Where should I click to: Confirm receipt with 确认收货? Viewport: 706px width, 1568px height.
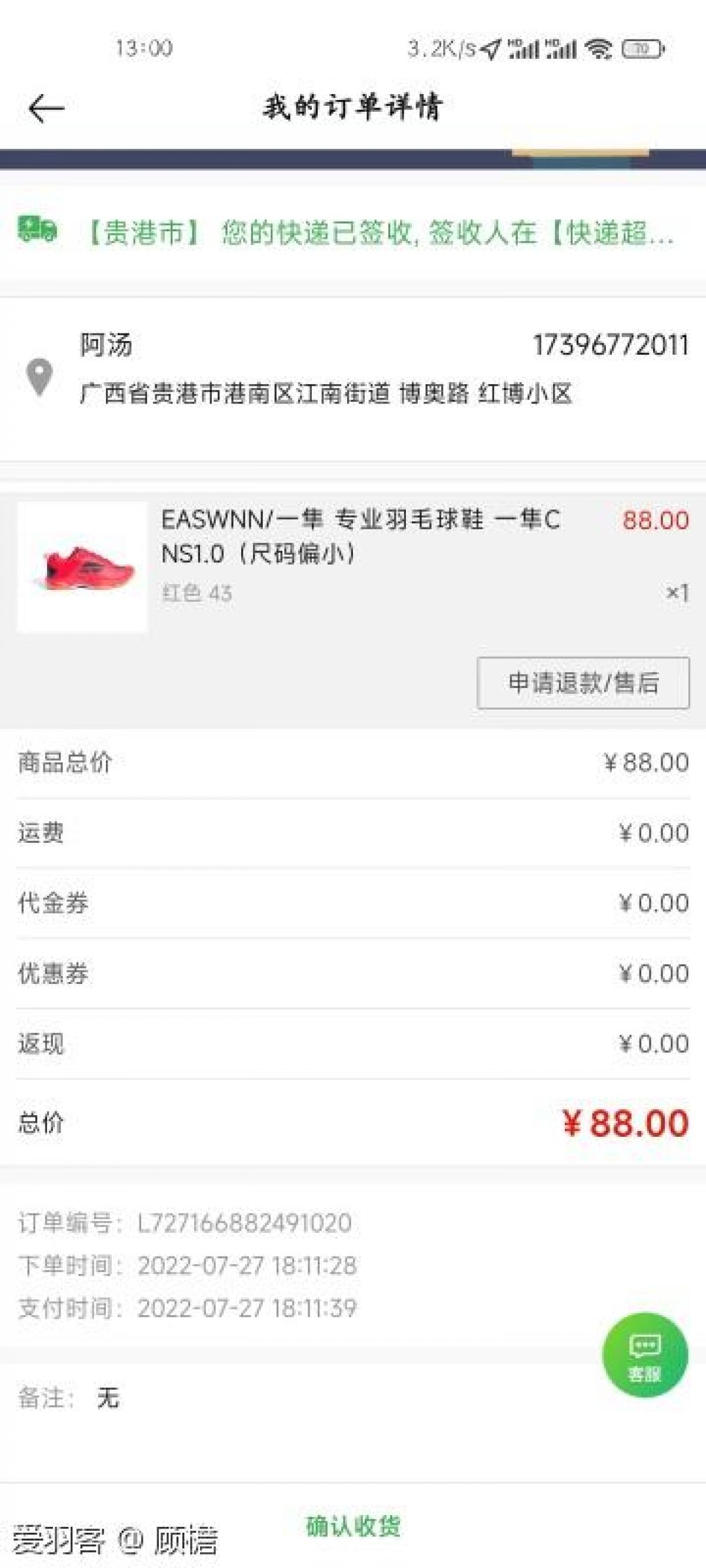pos(352,1526)
